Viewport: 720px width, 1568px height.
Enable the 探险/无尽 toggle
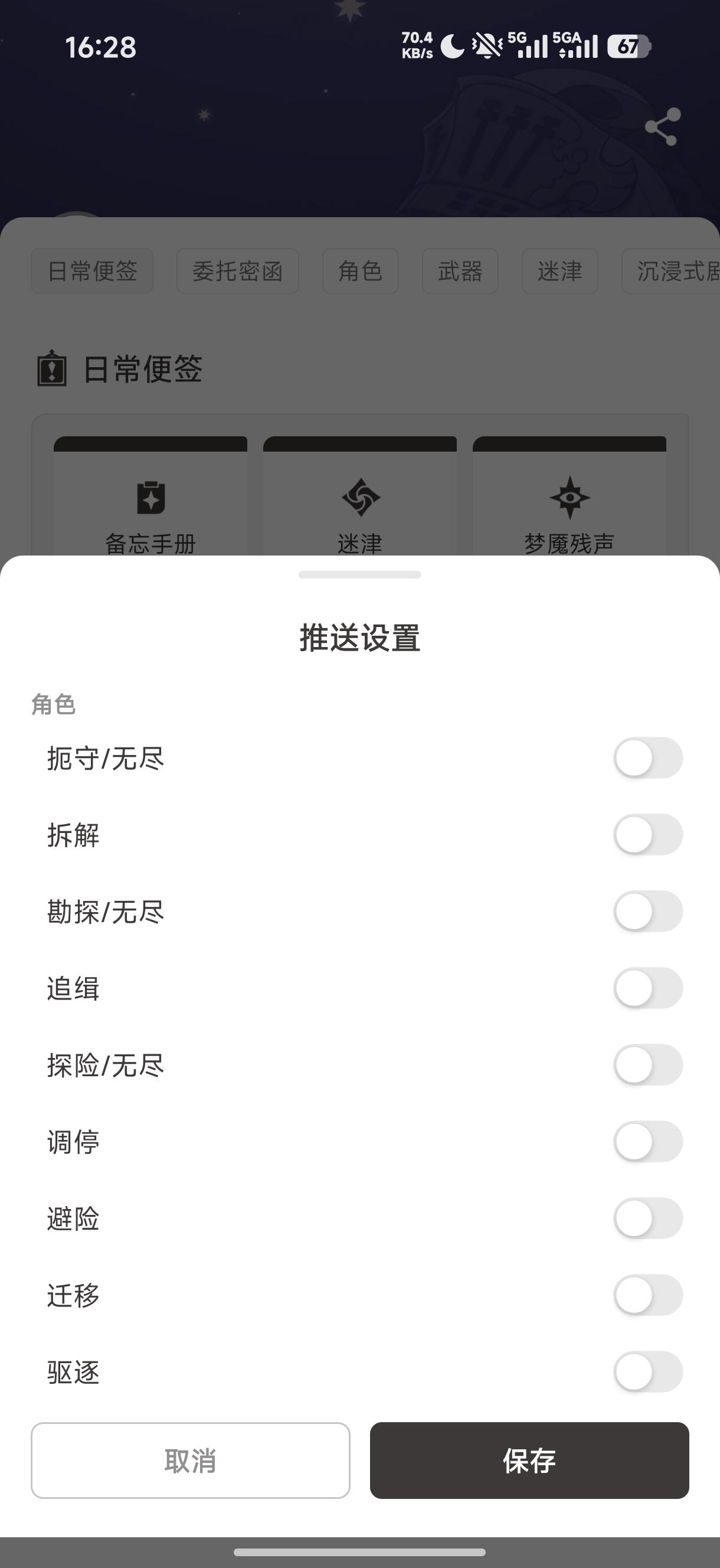pos(647,1064)
